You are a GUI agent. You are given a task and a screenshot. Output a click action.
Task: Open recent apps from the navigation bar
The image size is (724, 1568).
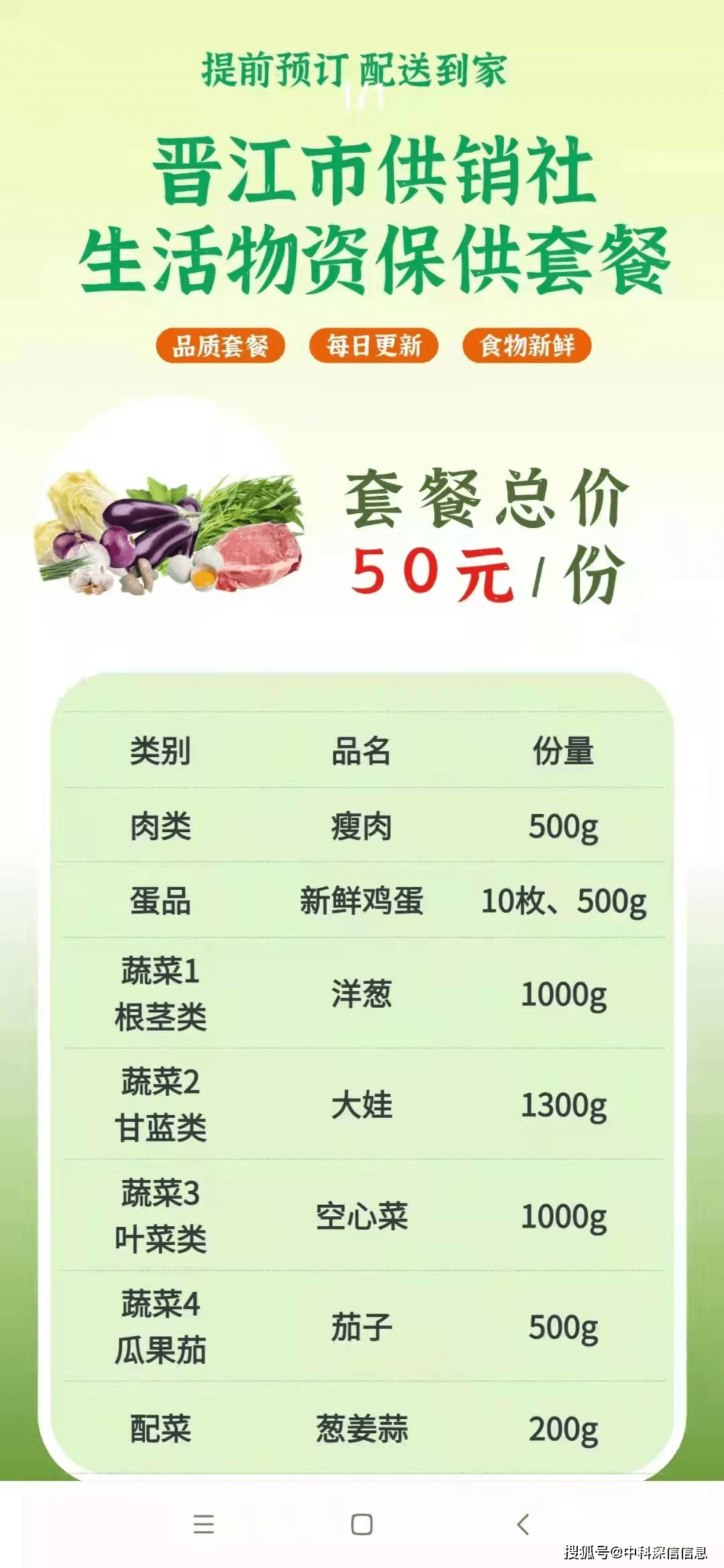coord(203,1524)
